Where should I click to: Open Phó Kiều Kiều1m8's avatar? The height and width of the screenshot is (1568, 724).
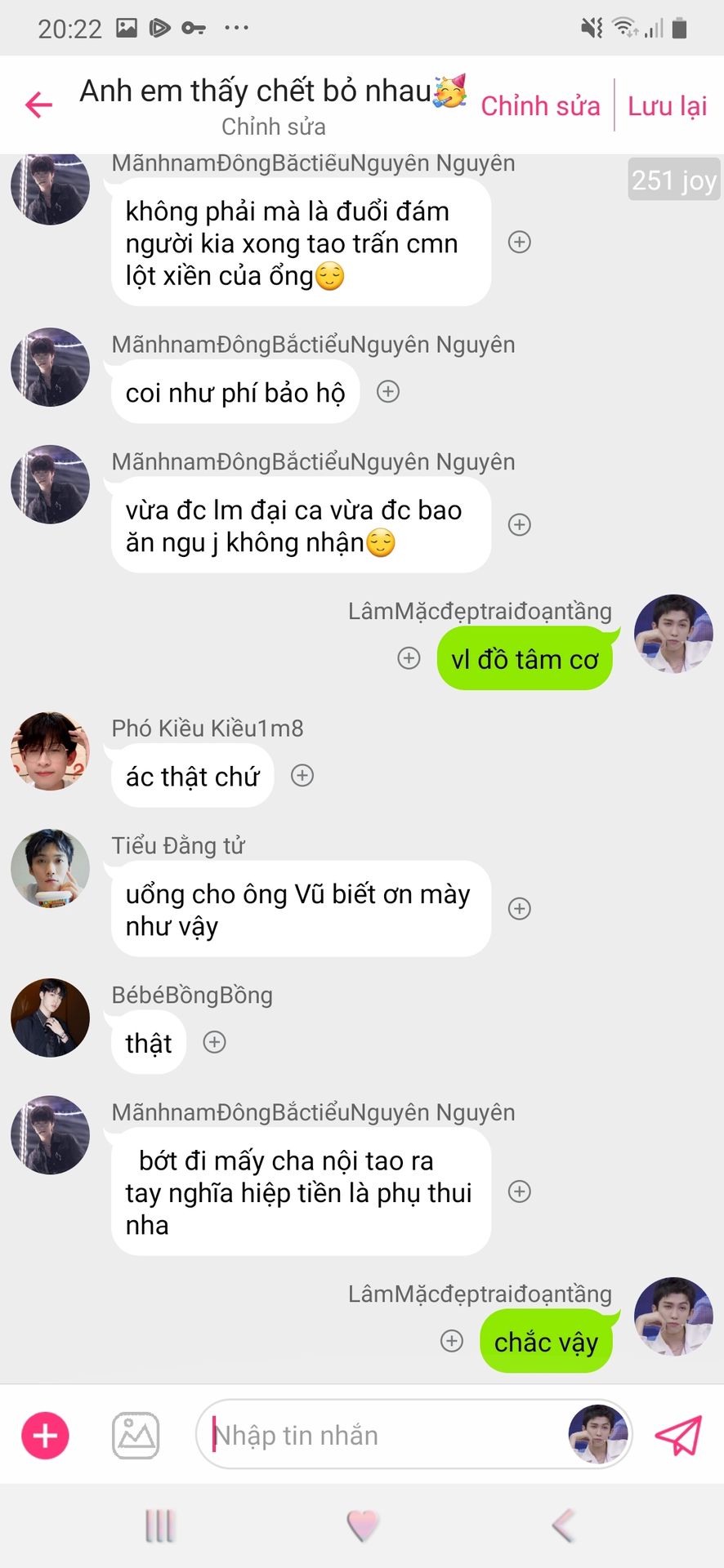pos(50,751)
